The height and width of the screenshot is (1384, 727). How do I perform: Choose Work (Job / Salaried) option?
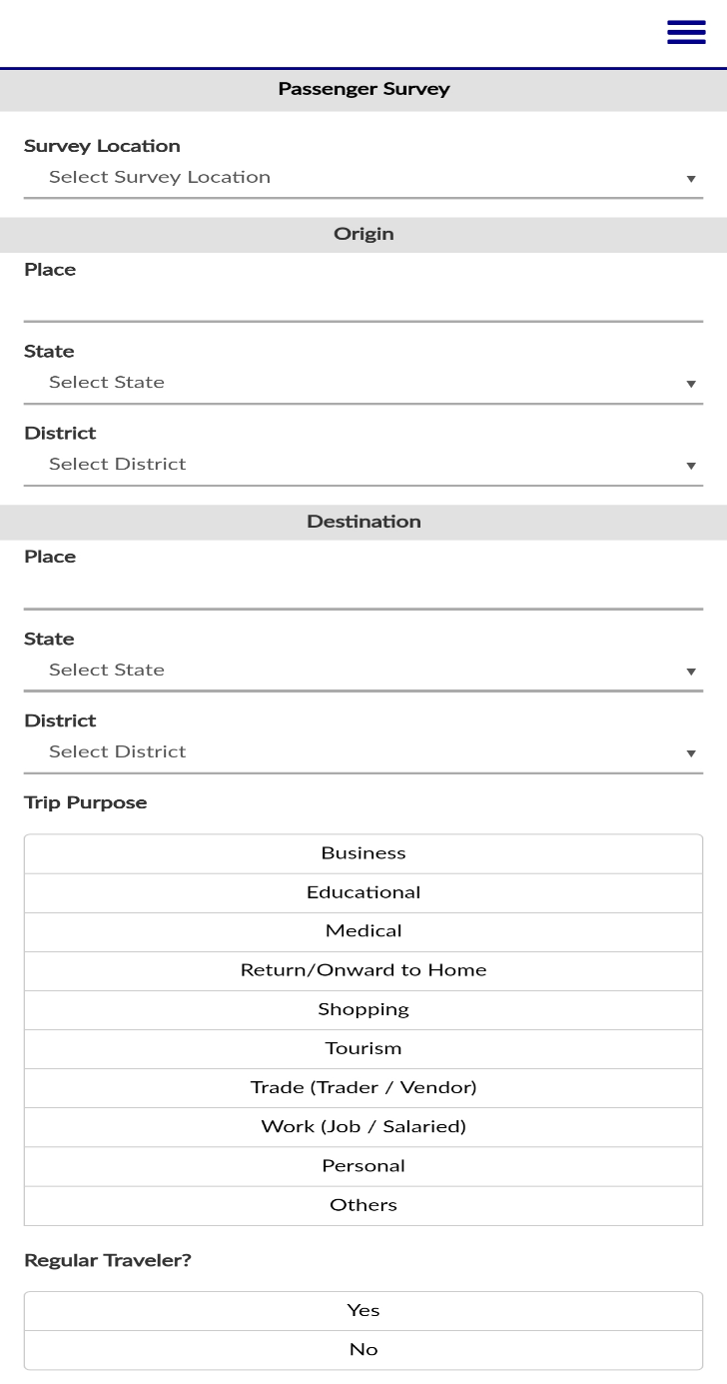coord(363,1127)
